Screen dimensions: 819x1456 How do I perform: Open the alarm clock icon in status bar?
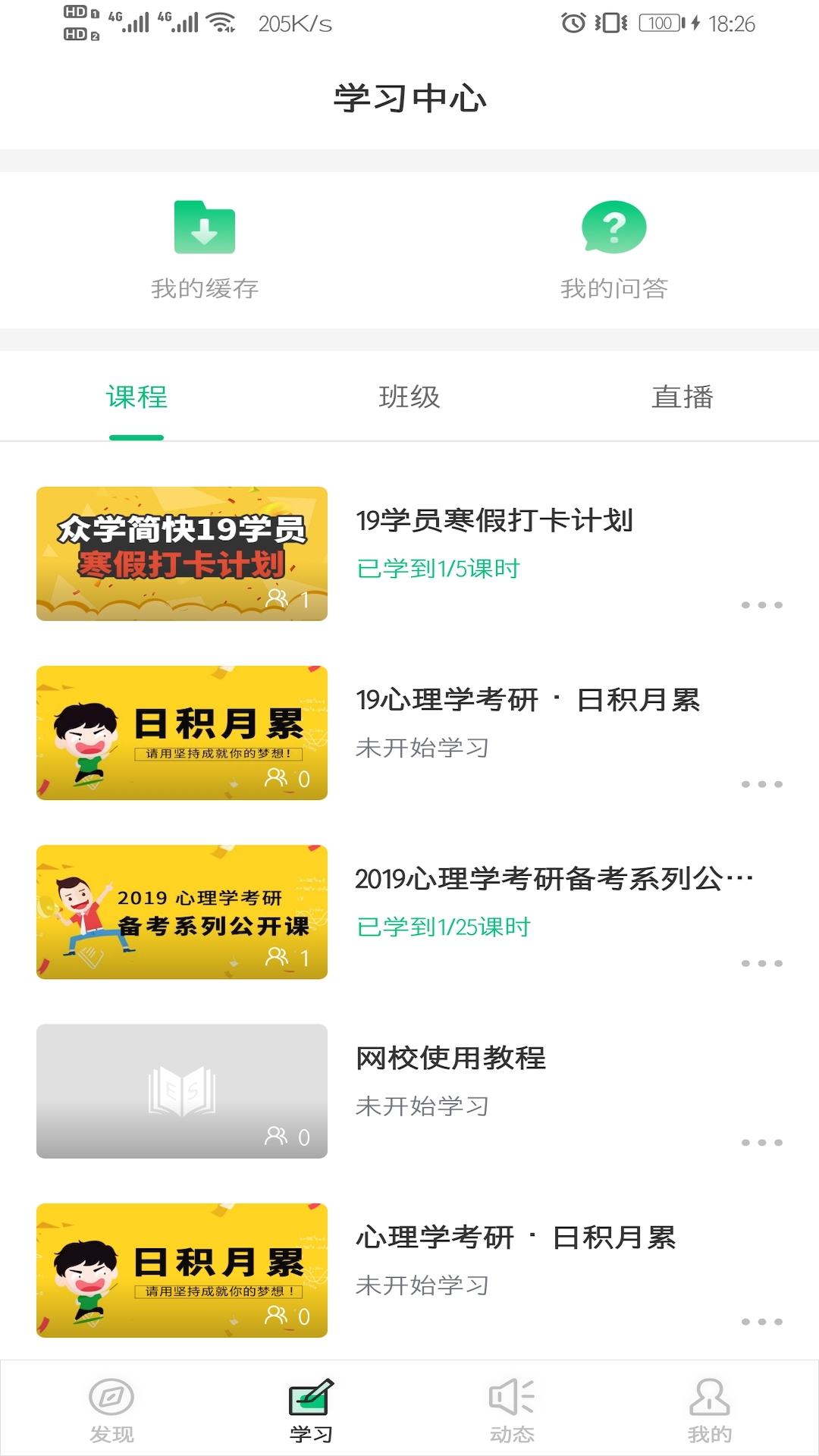pos(575,24)
